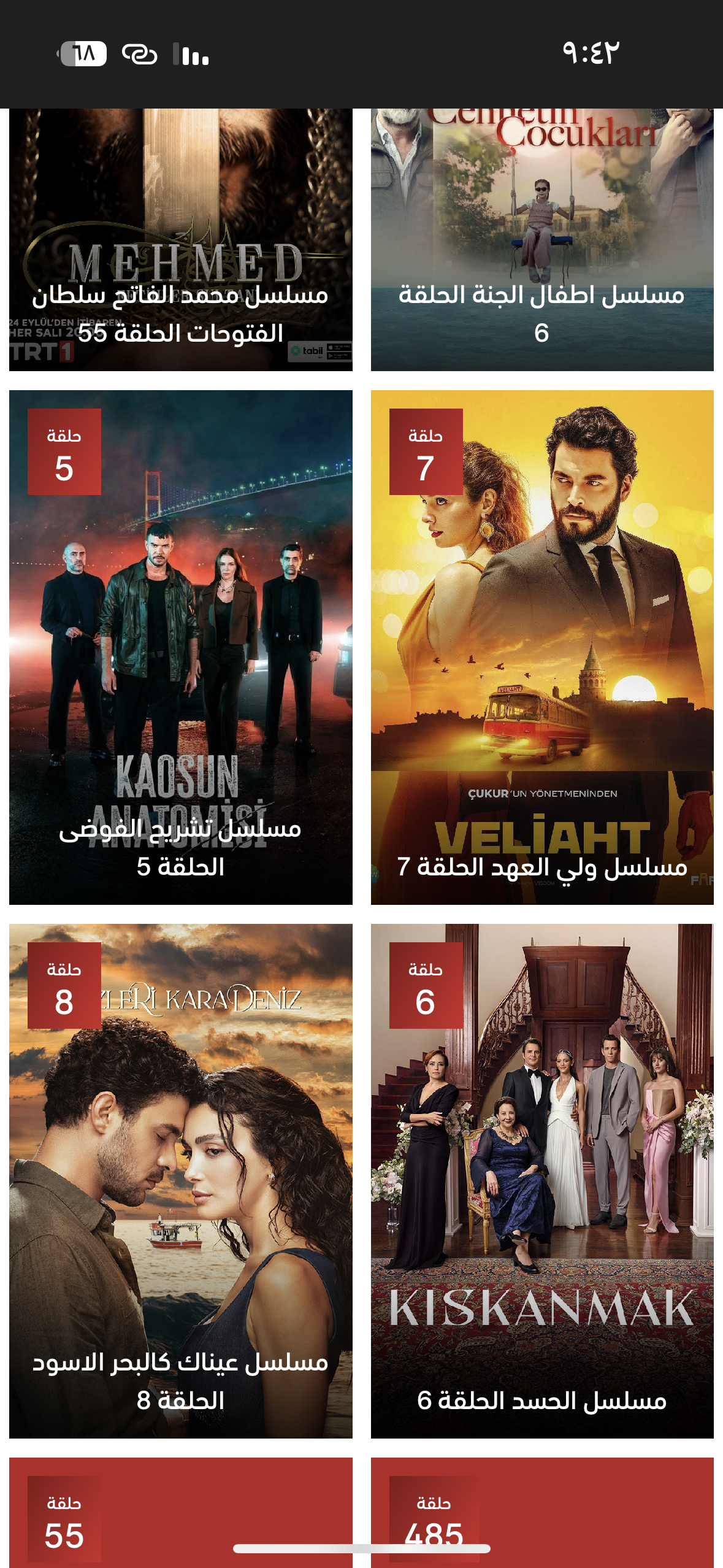
Task: Open Kıskanmak series episode 6
Action: pyautogui.click(x=542, y=1181)
